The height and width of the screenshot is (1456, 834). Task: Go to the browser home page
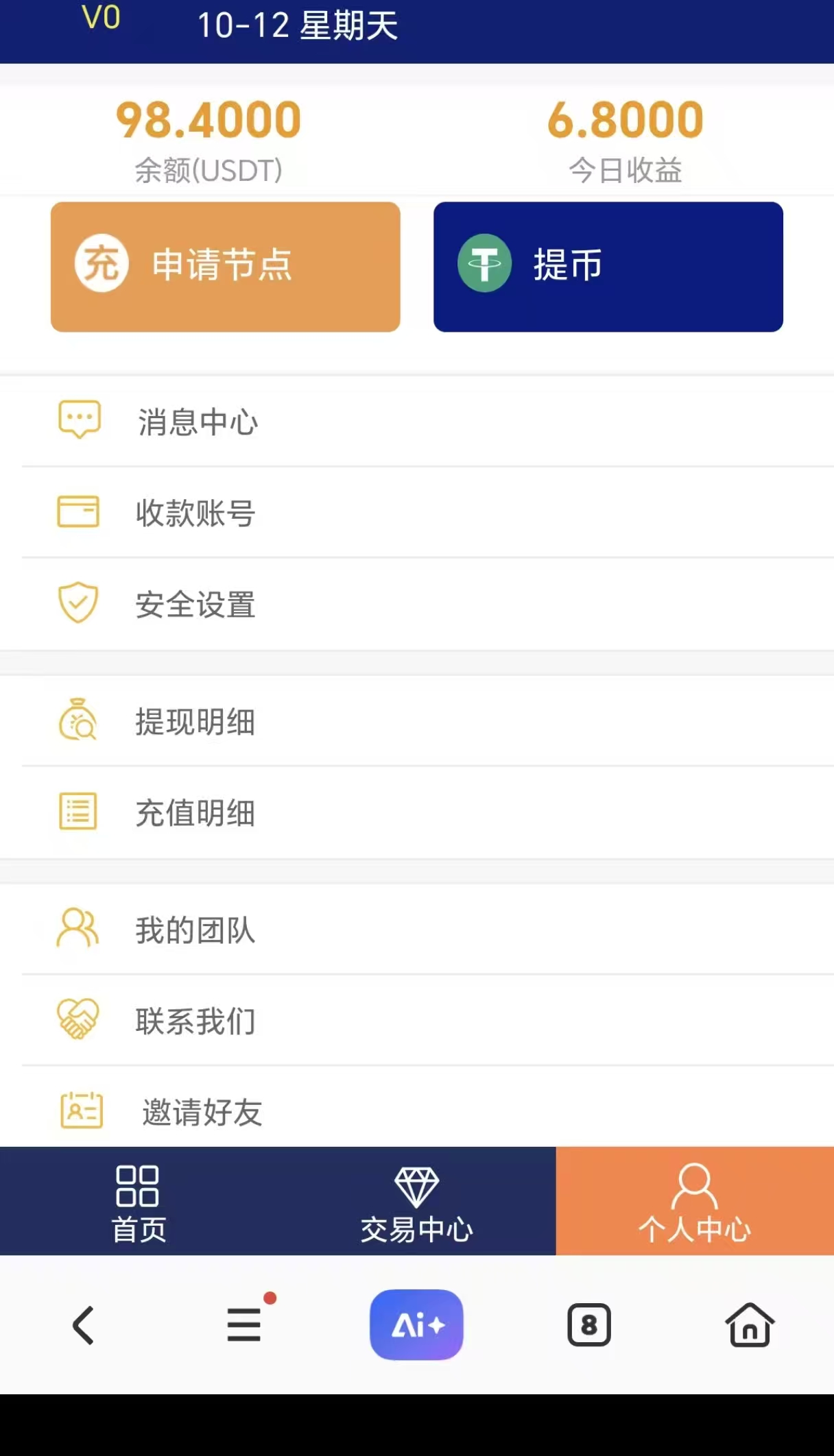[750, 1325]
